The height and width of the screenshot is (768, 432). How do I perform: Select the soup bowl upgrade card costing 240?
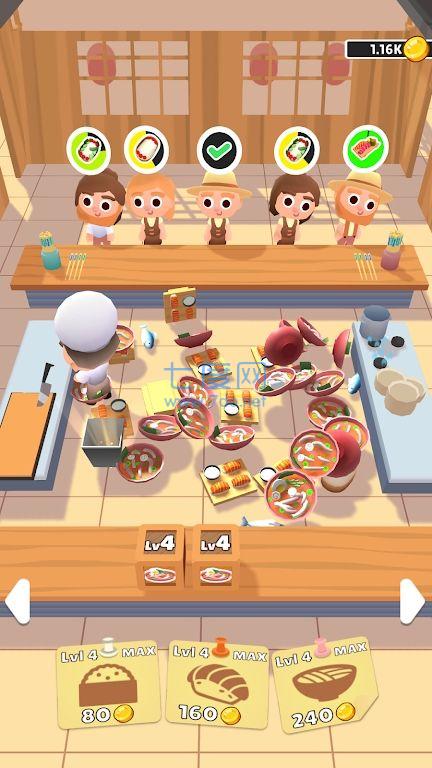(325, 684)
